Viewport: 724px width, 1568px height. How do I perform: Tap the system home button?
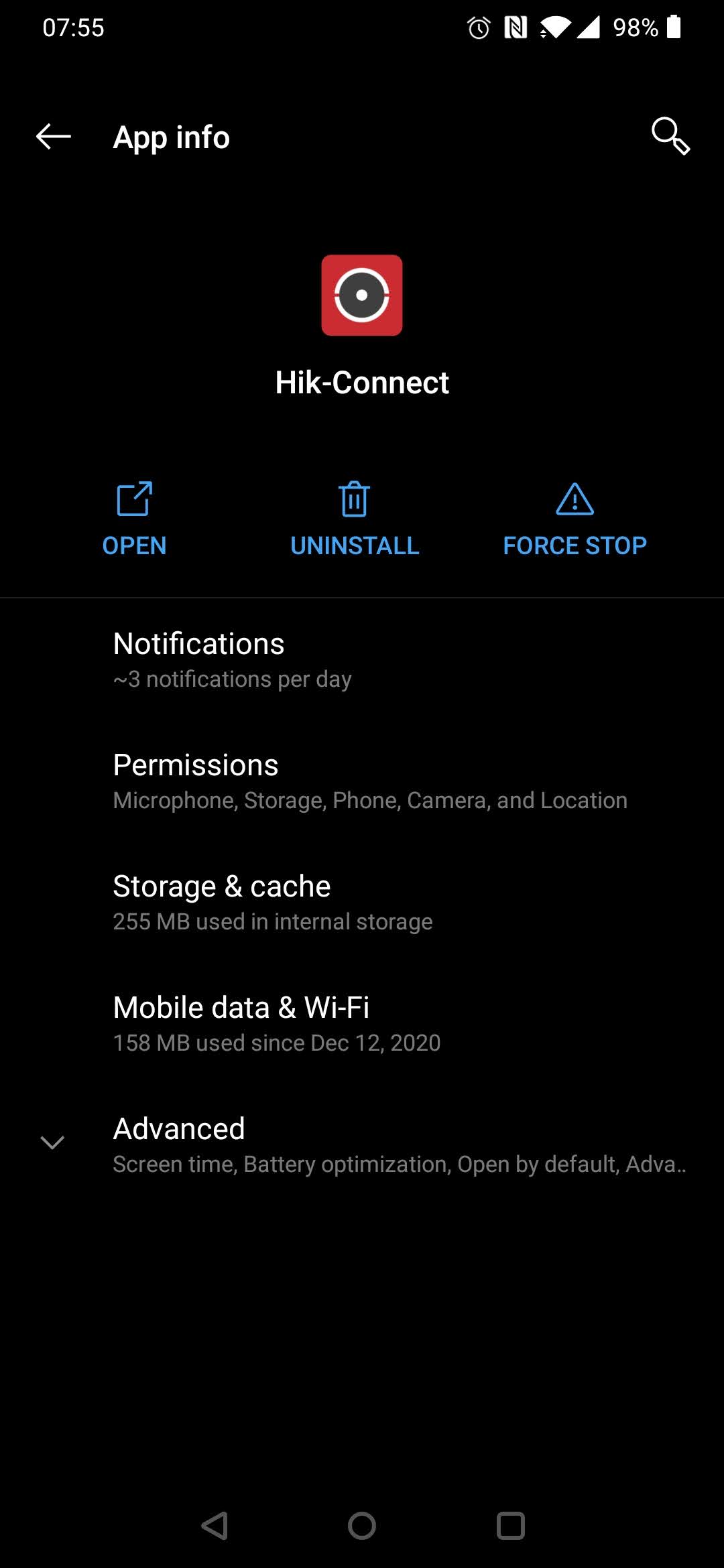362,1526
